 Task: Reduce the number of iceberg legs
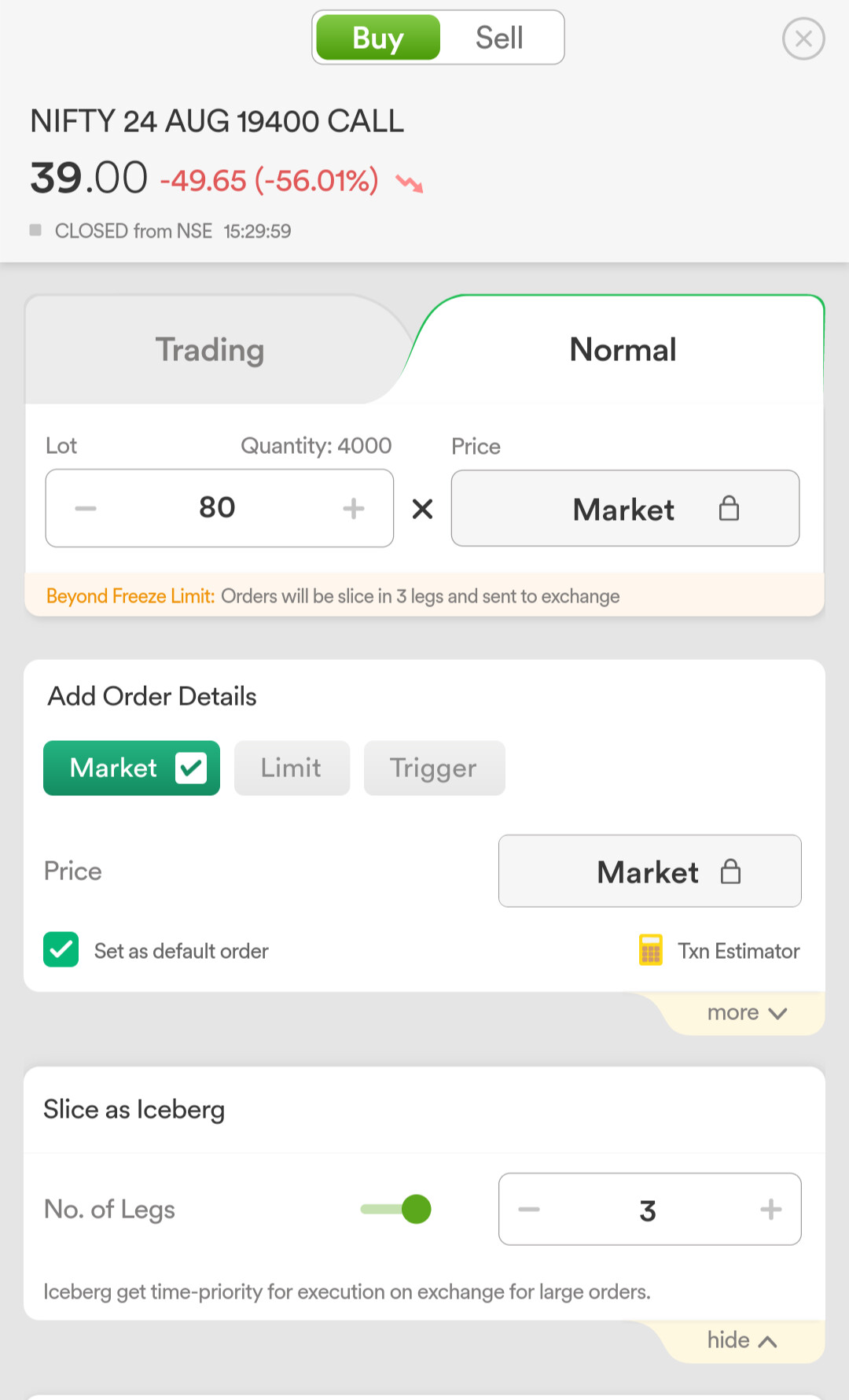pos(529,1210)
